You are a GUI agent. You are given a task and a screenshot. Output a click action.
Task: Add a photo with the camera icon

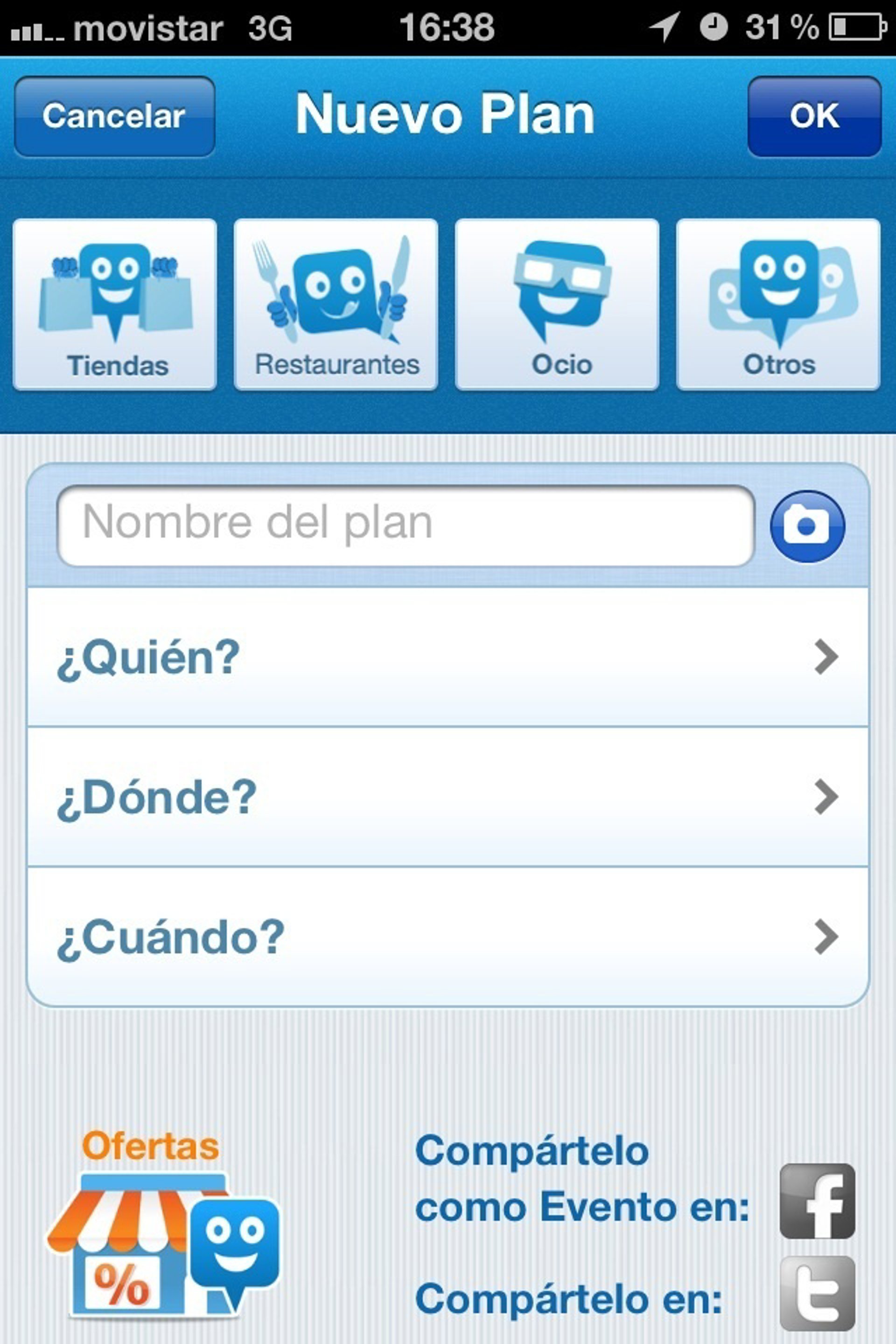(x=807, y=526)
